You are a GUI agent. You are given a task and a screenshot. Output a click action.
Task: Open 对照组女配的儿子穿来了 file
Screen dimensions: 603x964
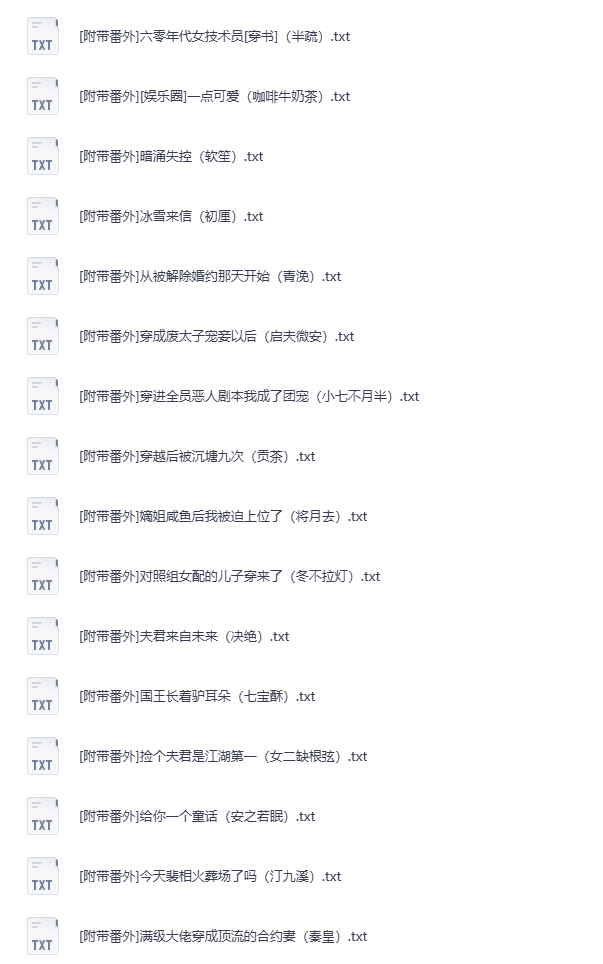point(229,577)
